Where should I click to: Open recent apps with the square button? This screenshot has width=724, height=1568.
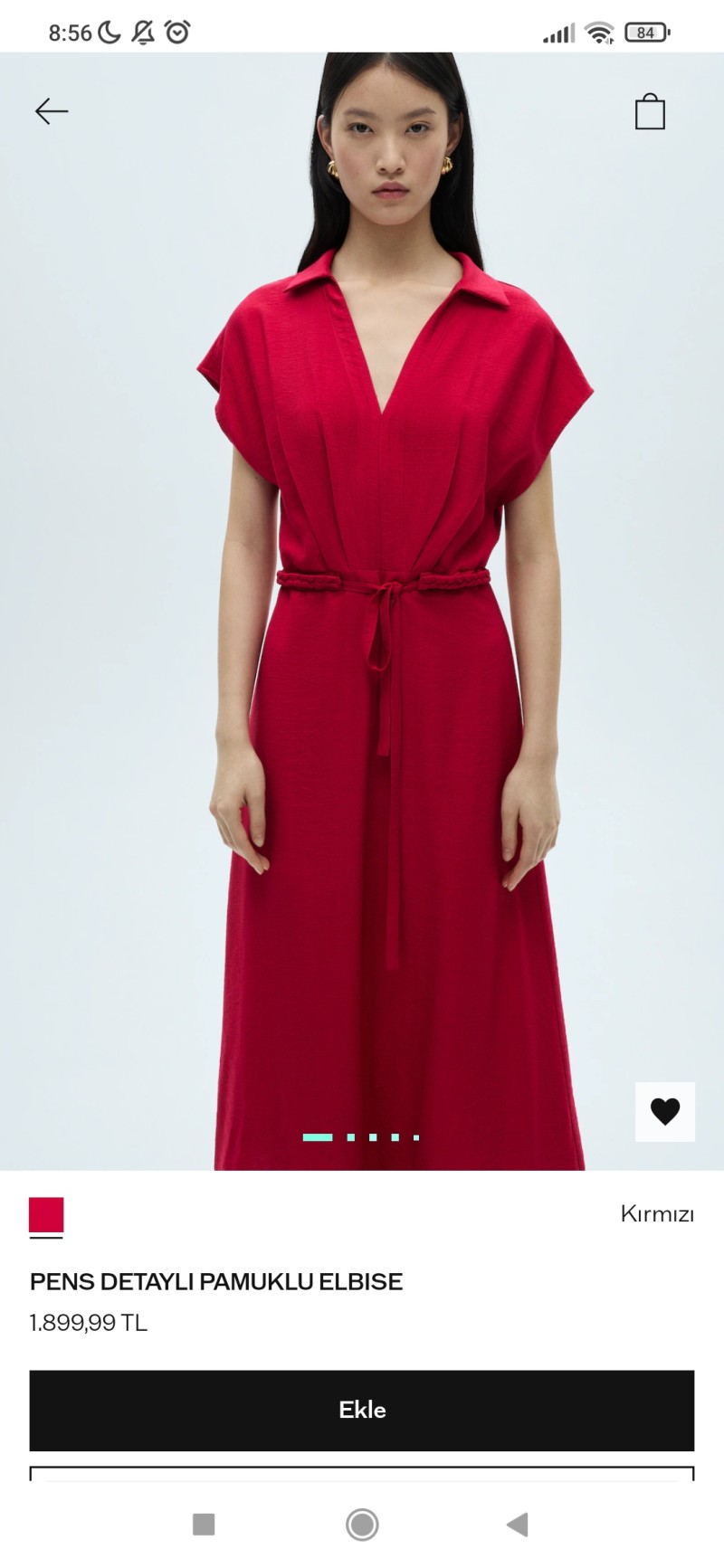205,1525
